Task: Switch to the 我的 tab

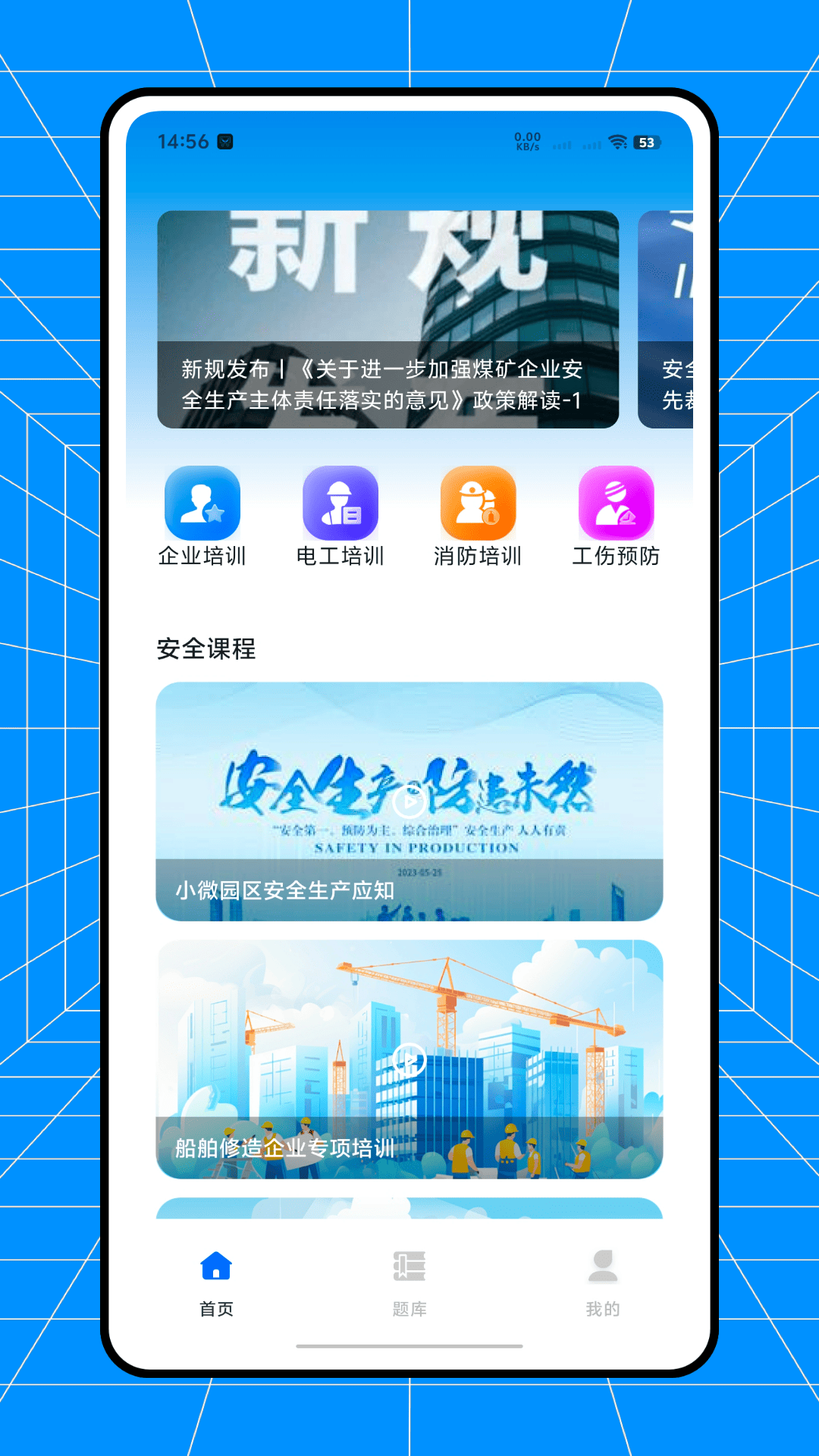Action: [602, 1282]
